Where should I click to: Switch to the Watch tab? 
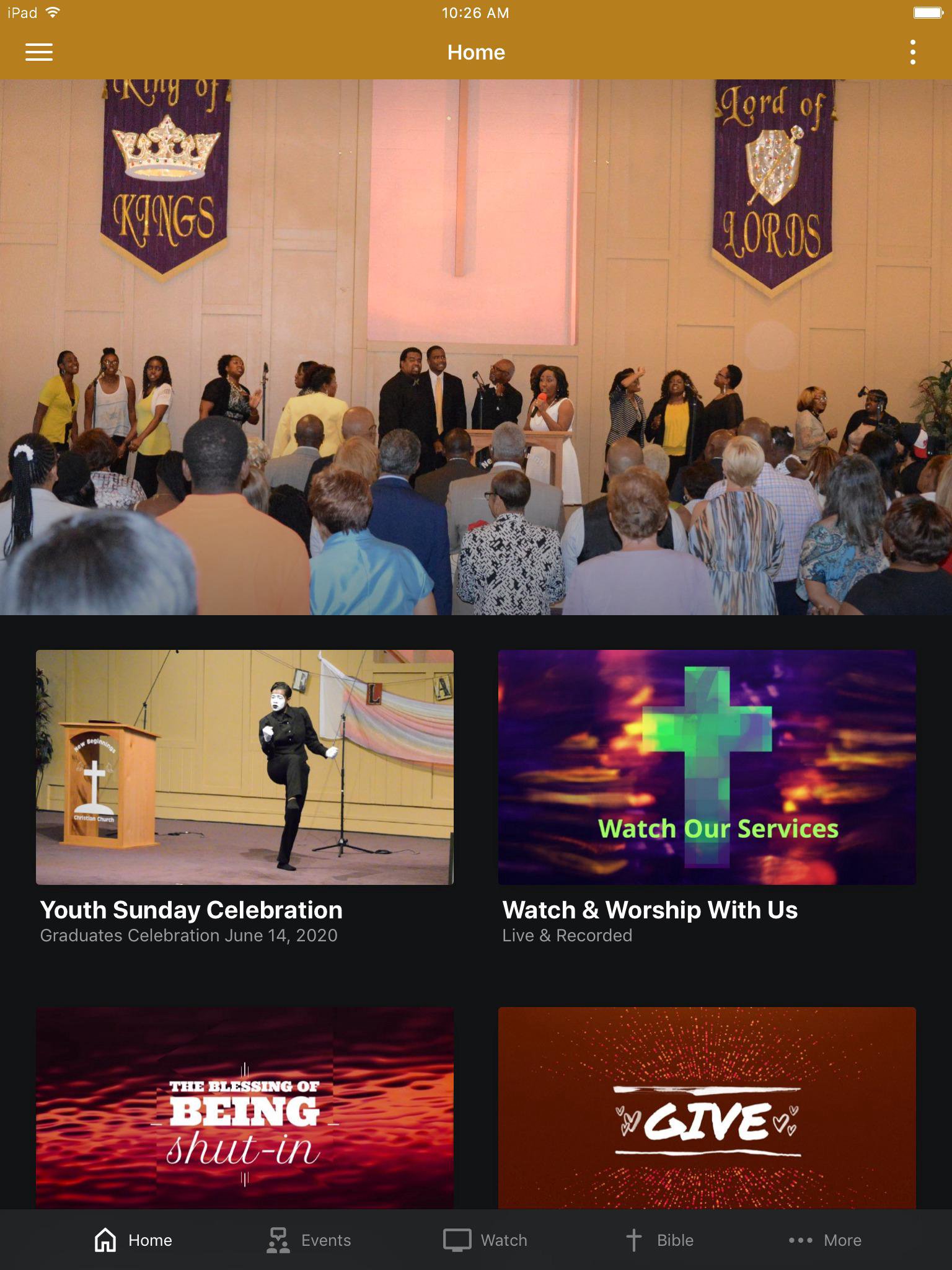[x=485, y=1240]
